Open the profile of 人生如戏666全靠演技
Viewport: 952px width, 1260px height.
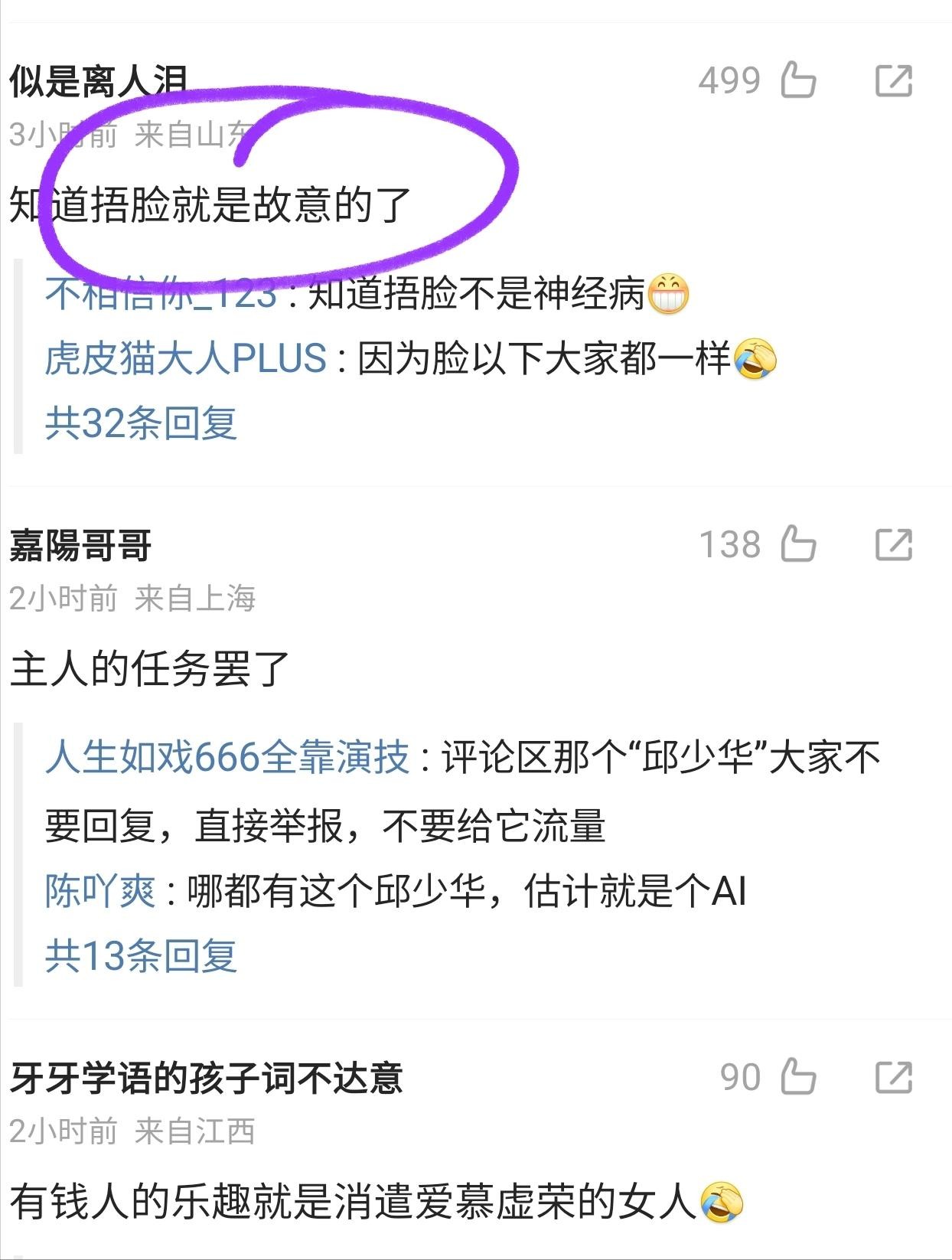(x=227, y=758)
